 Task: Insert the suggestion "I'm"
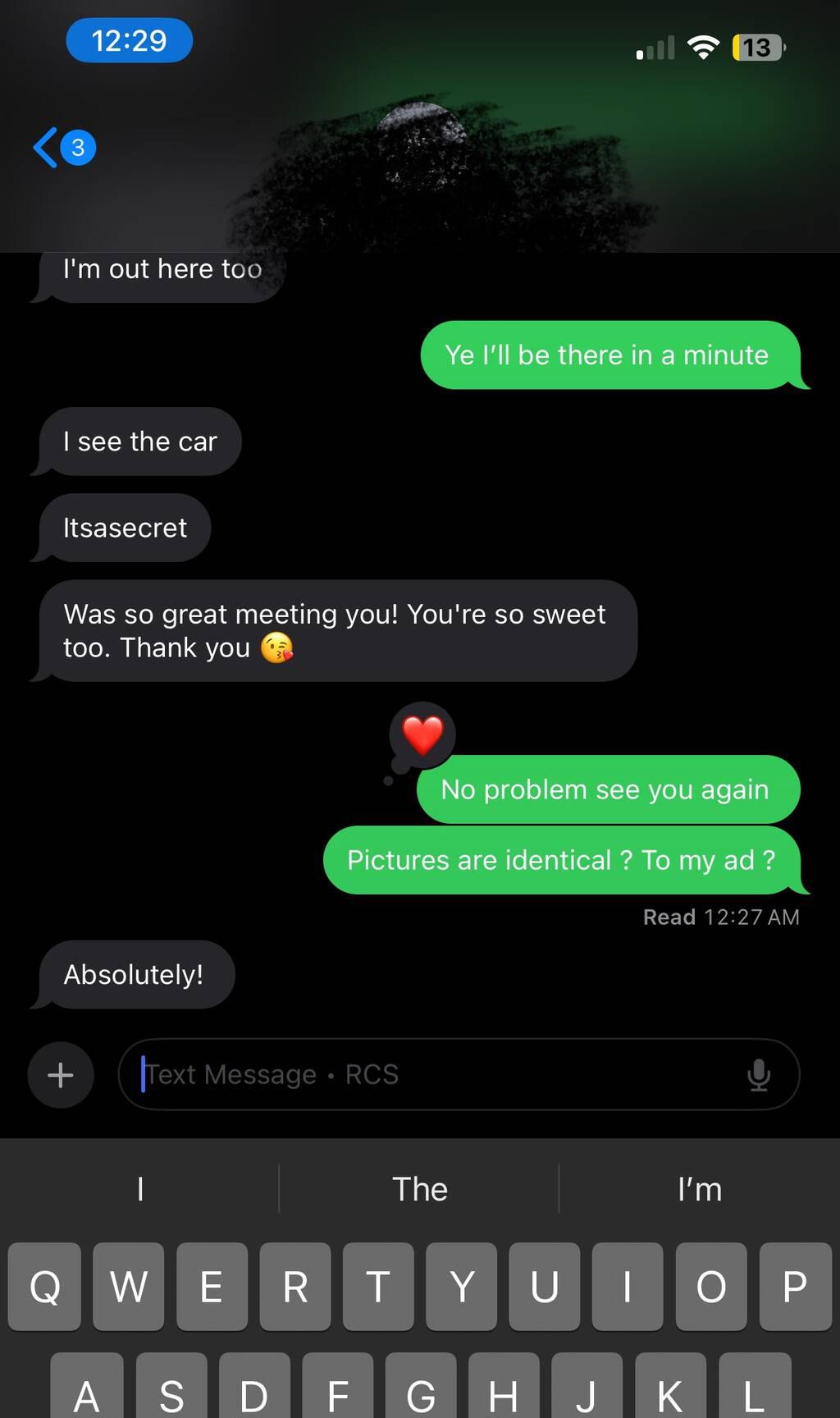(699, 1189)
